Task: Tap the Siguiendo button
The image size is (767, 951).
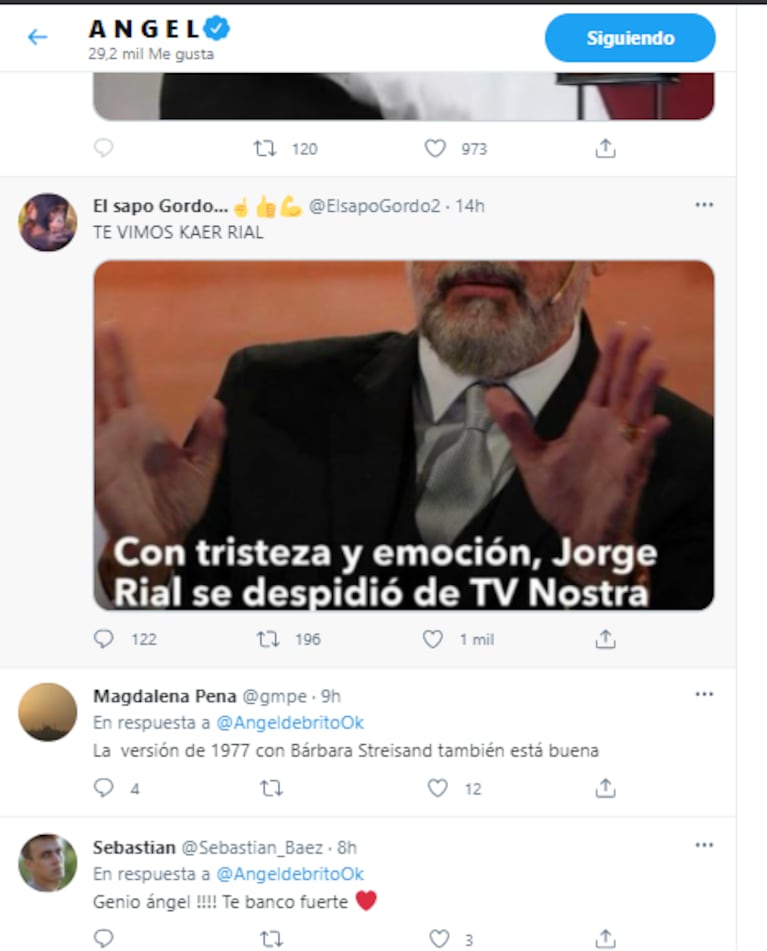Action: [x=630, y=39]
